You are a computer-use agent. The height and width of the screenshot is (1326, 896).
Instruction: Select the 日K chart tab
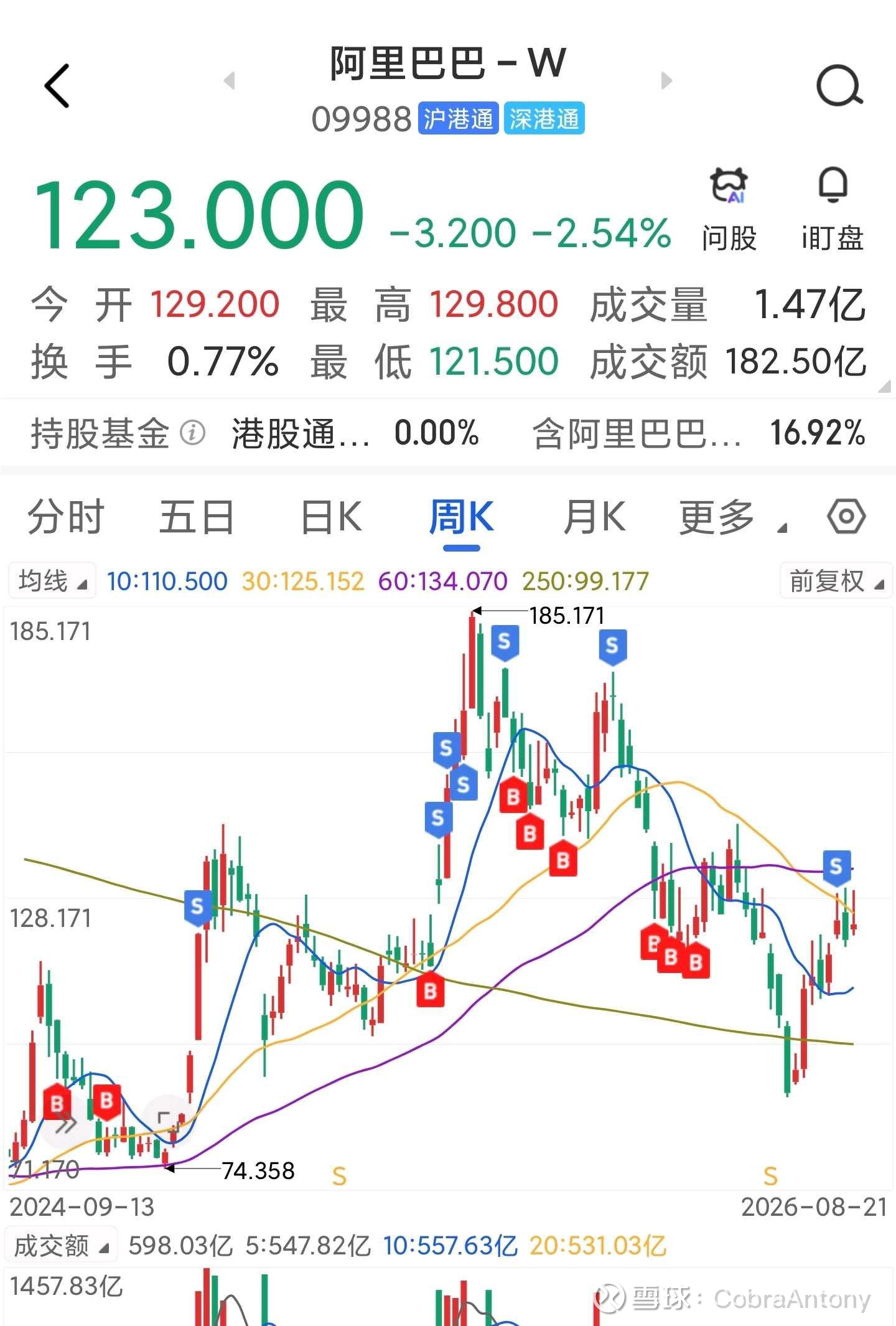331,517
